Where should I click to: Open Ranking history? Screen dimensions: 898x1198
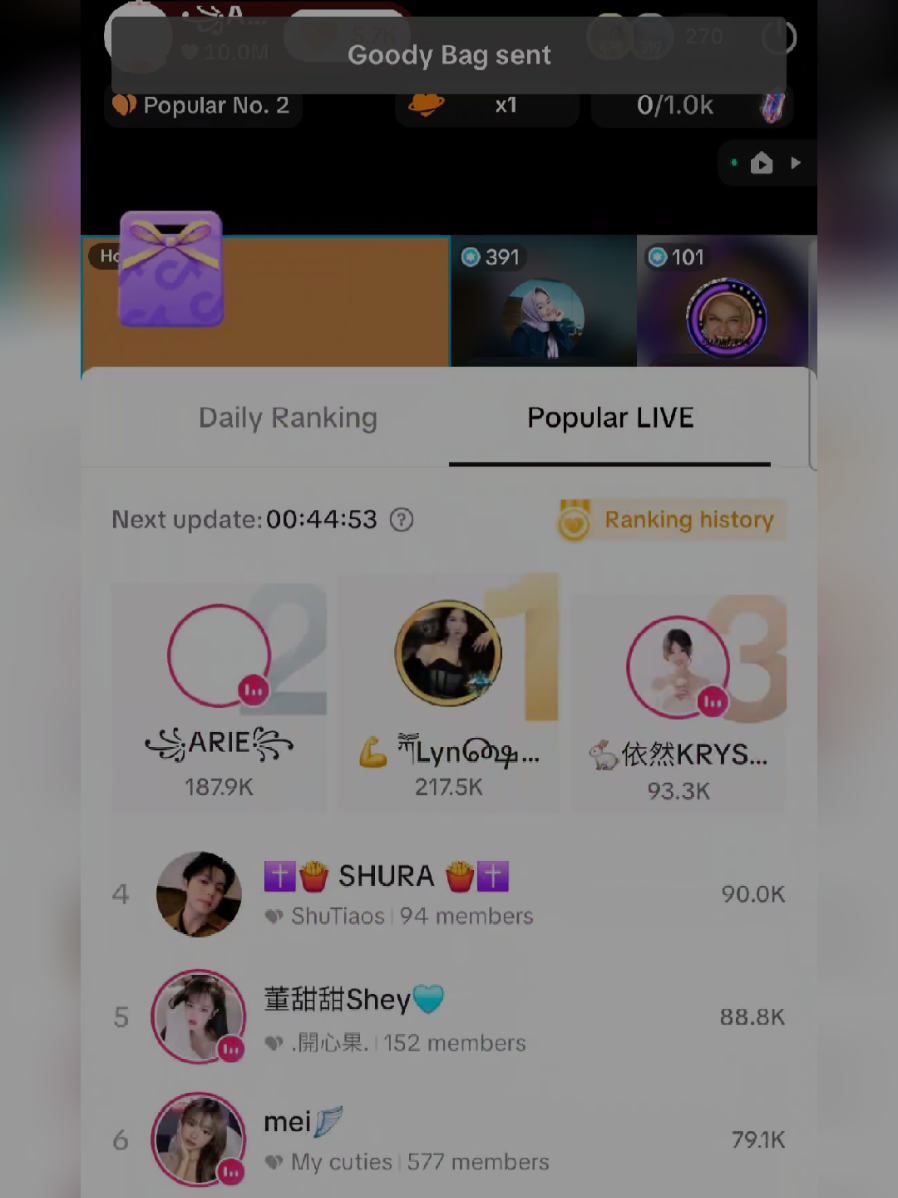click(x=672, y=520)
